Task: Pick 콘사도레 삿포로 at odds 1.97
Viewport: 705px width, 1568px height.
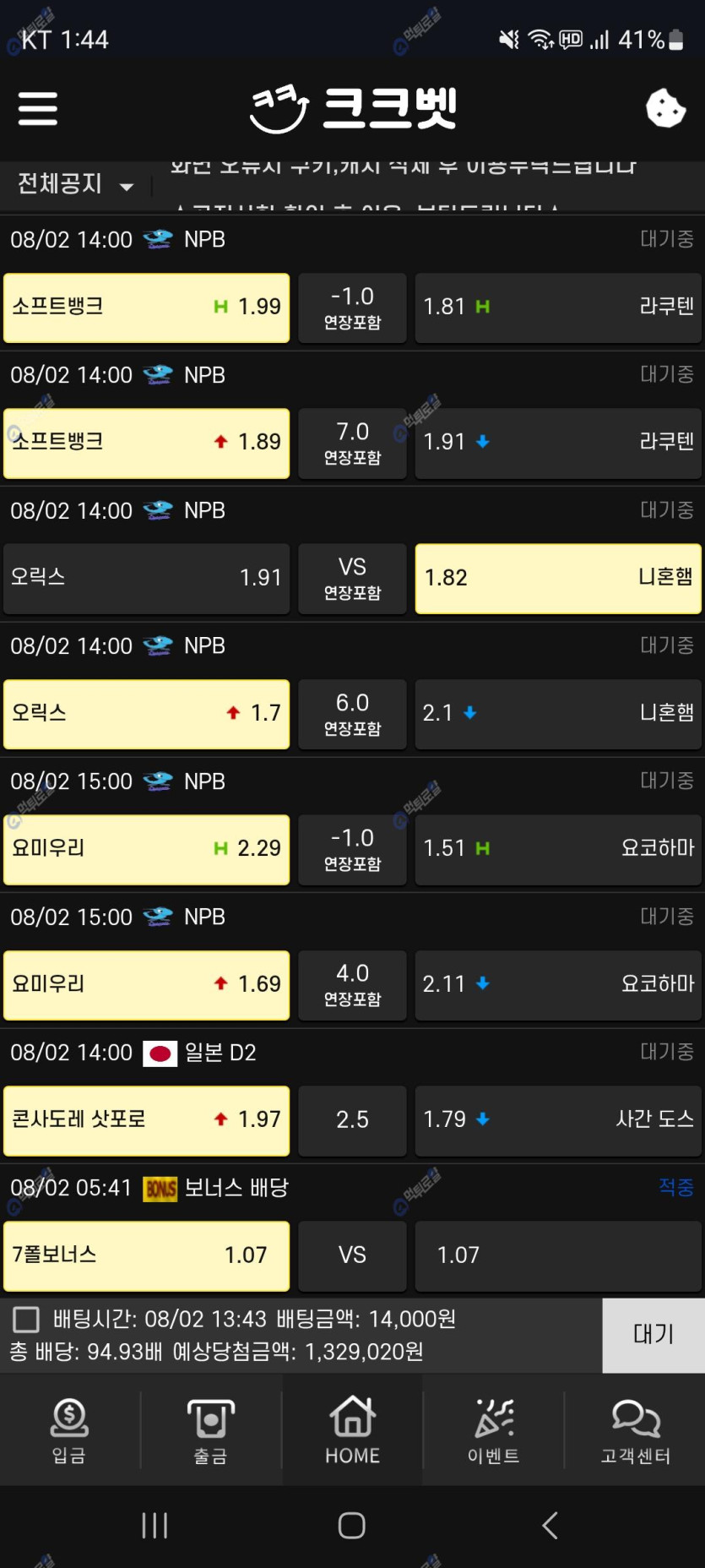Action: point(146,1120)
